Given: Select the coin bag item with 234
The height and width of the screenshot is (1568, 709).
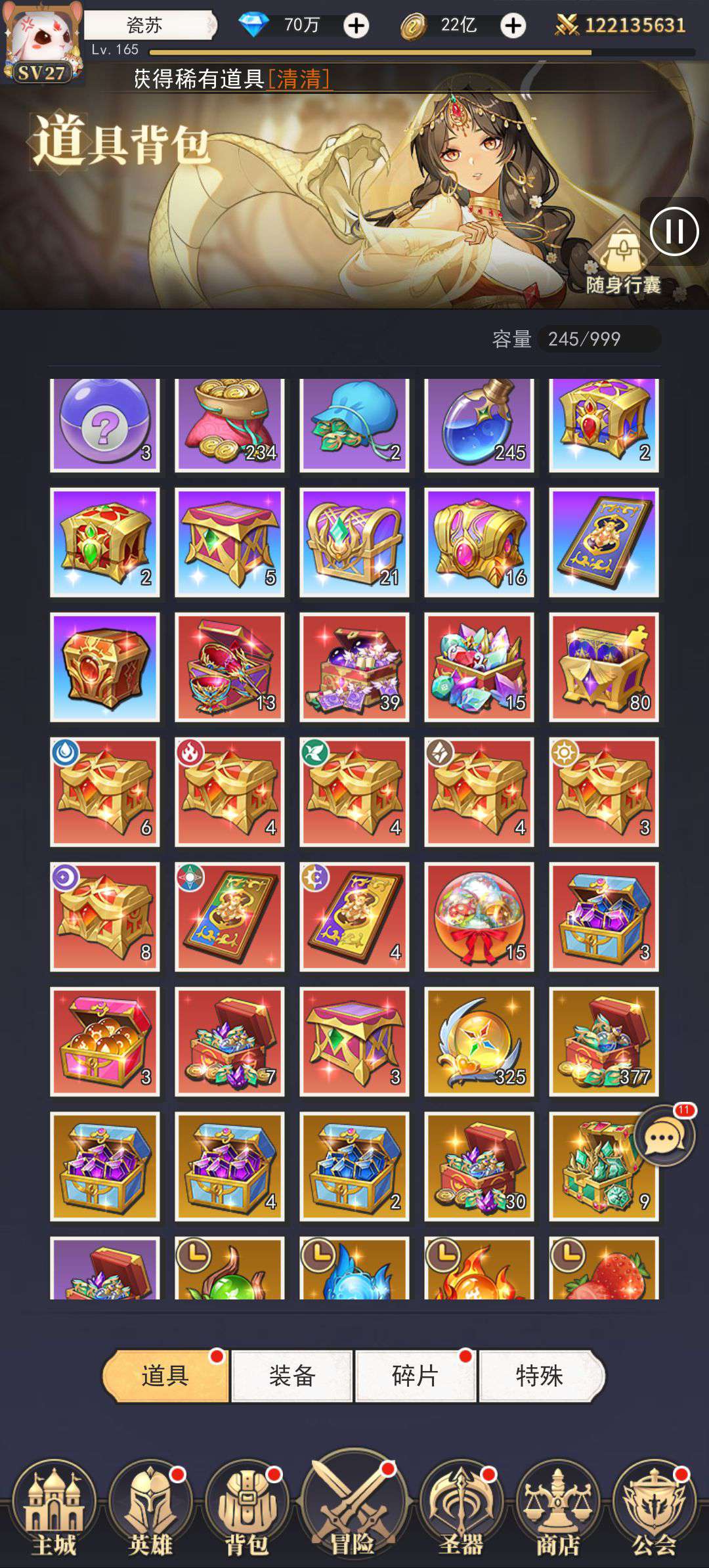Looking at the screenshot, I should (230, 425).
